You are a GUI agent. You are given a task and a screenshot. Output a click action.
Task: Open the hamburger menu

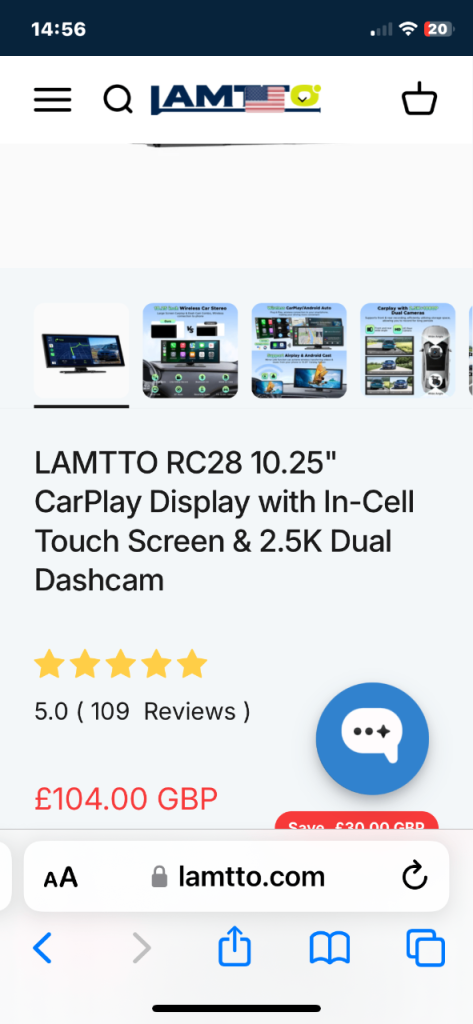tap(53, 100)
